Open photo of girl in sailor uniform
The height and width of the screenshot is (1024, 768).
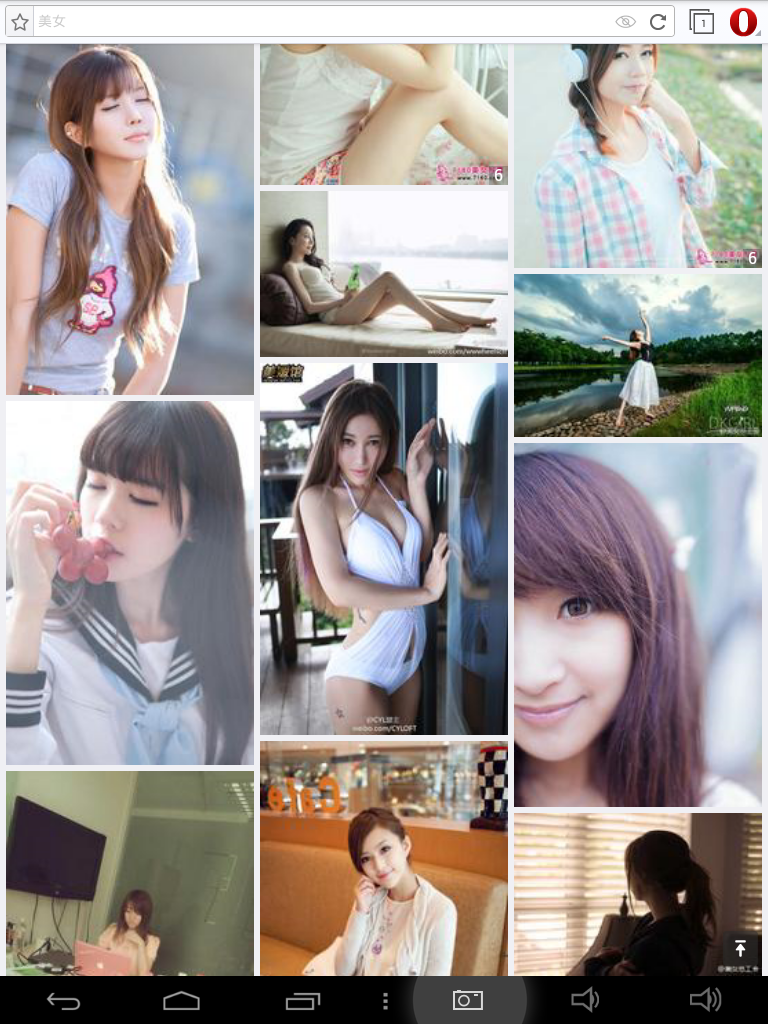130,583
